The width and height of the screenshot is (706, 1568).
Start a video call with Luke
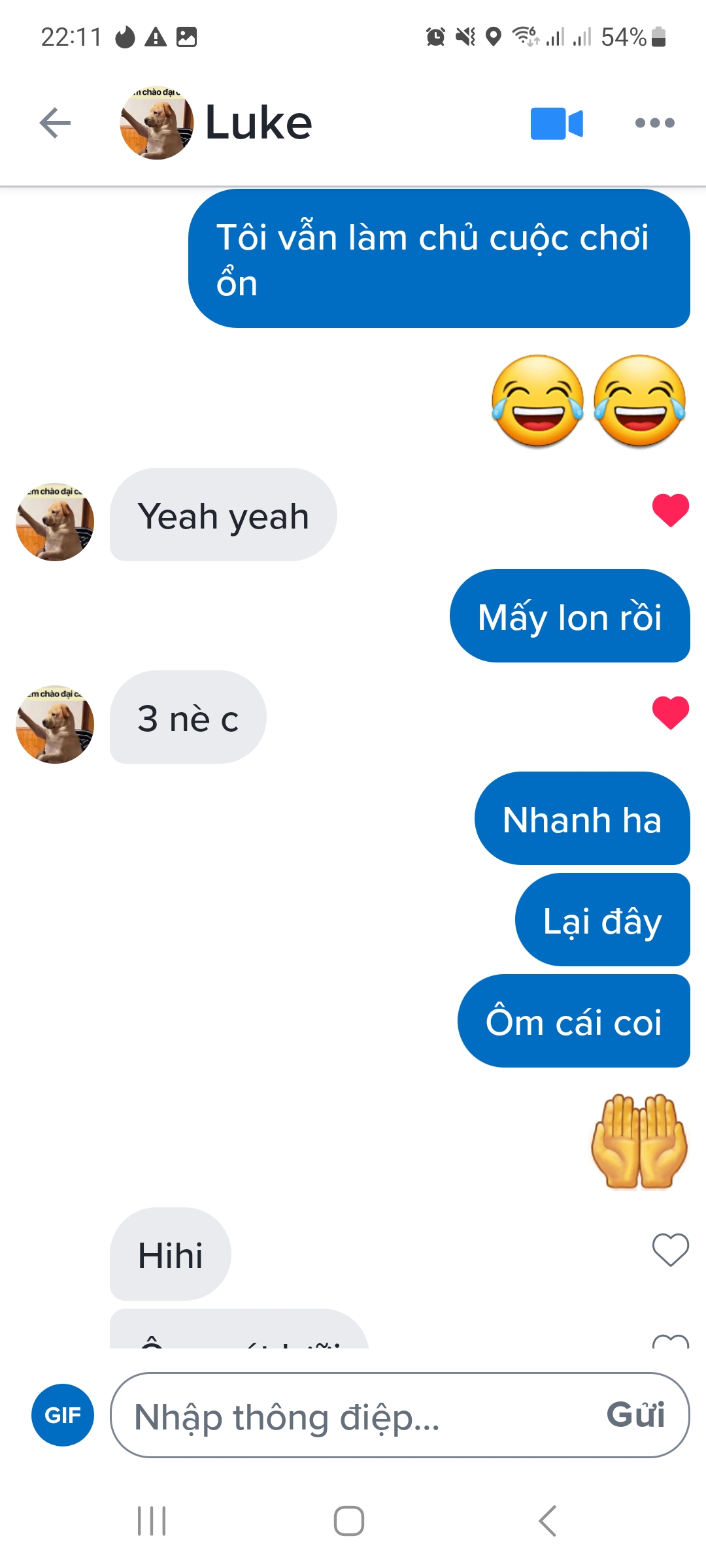click(x=556, y=123)
